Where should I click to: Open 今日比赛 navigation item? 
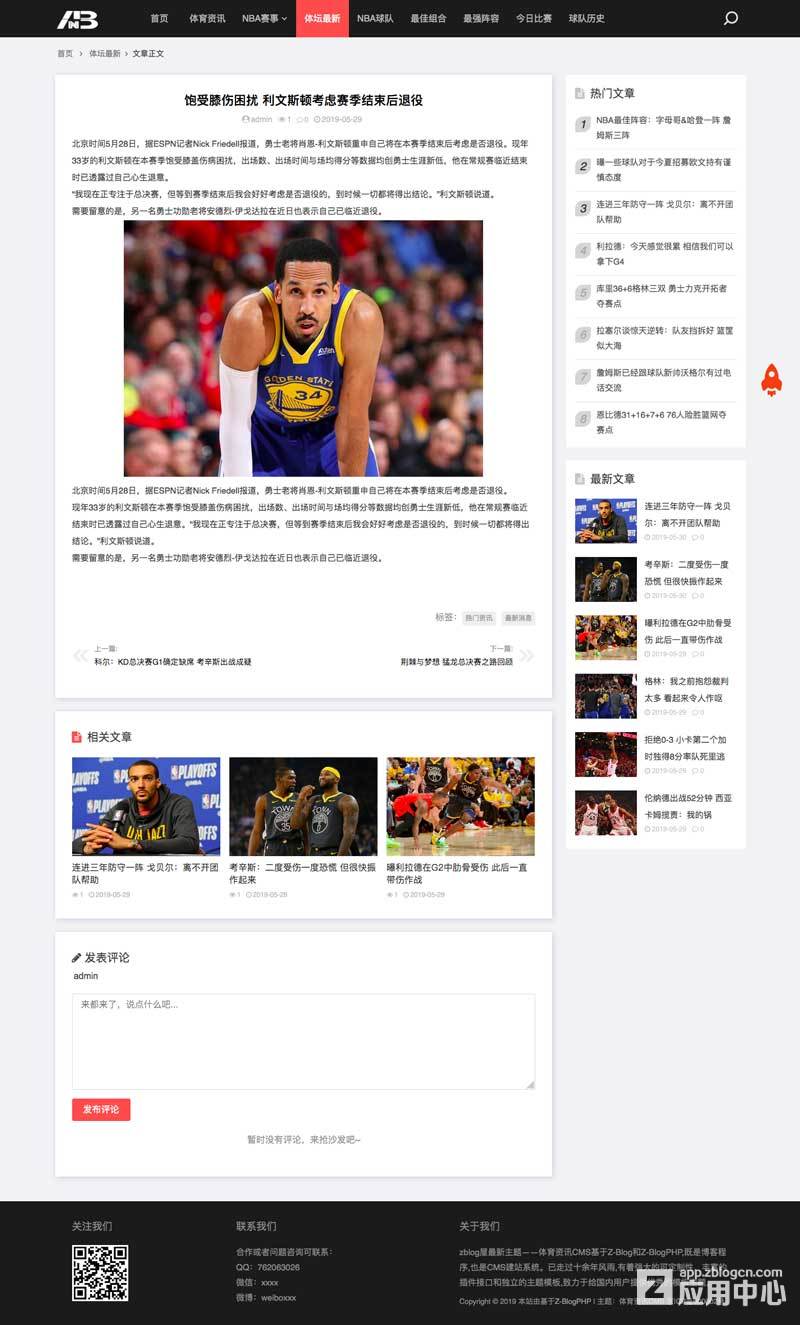tap(534, 18)
